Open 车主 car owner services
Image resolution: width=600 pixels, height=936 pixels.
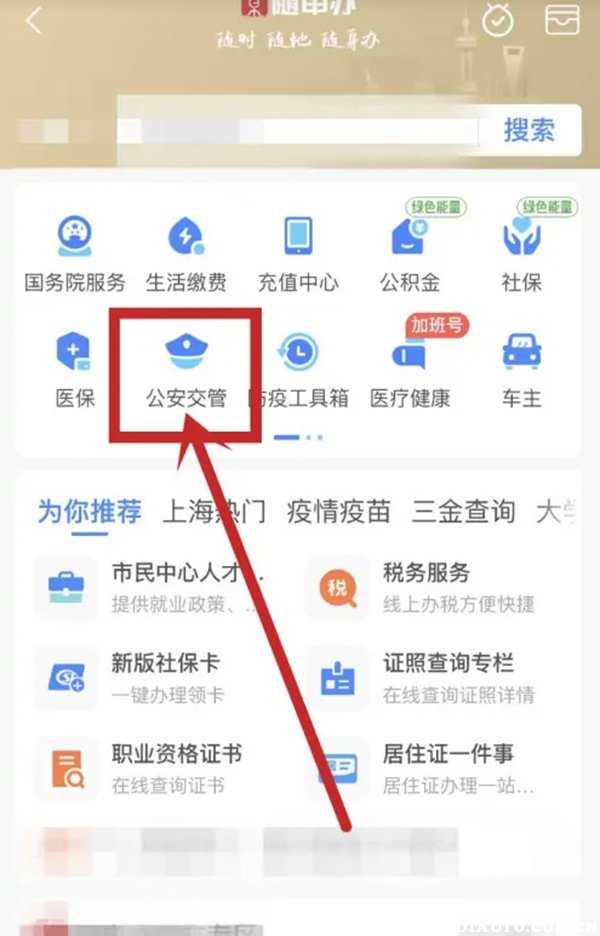521,369
